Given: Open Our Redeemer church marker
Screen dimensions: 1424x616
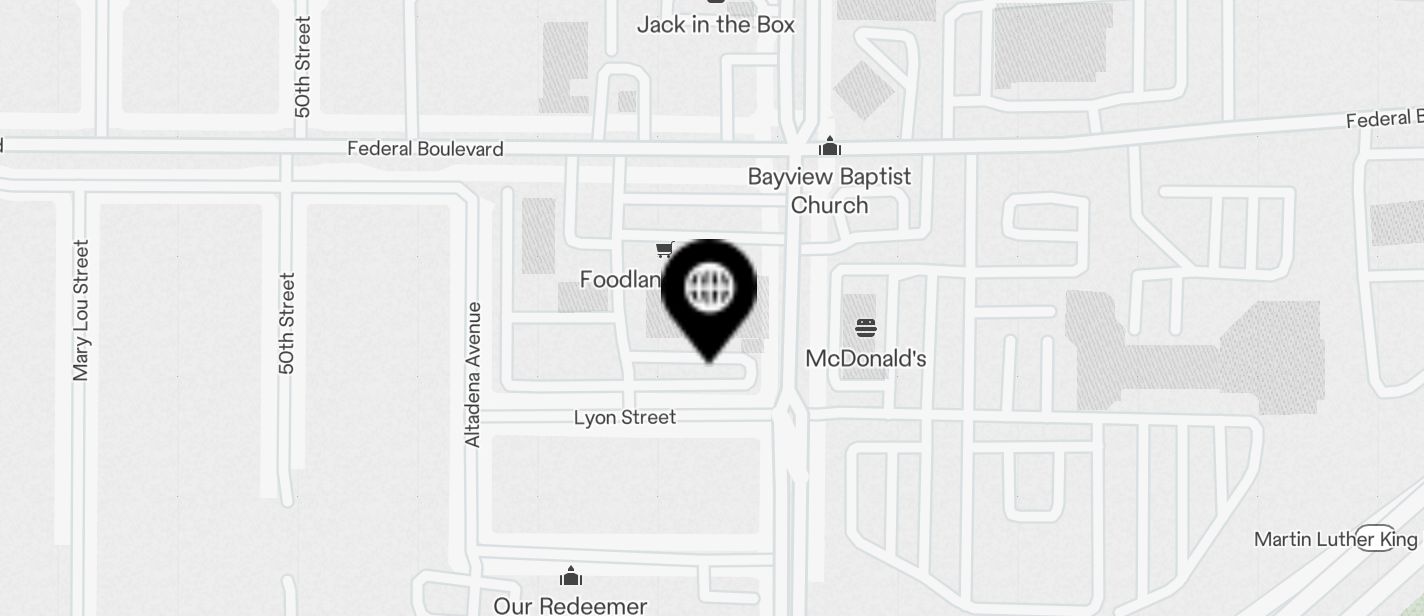Looking at the screenshot, I should 571,576.
